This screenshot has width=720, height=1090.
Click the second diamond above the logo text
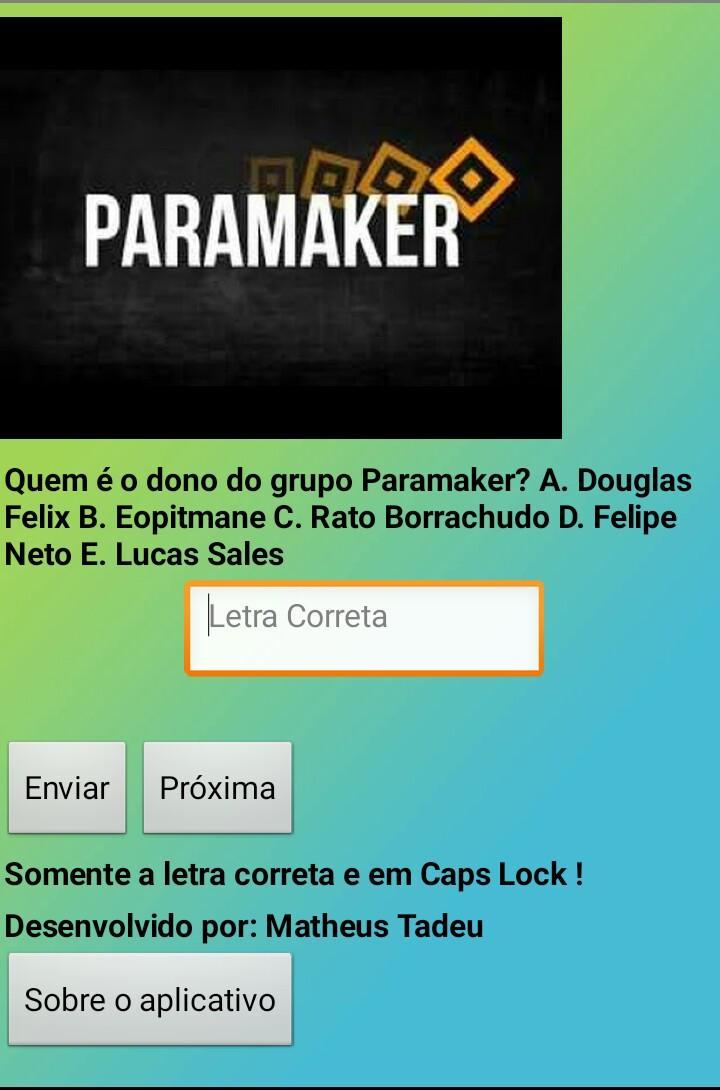click(x=332, y=170)
